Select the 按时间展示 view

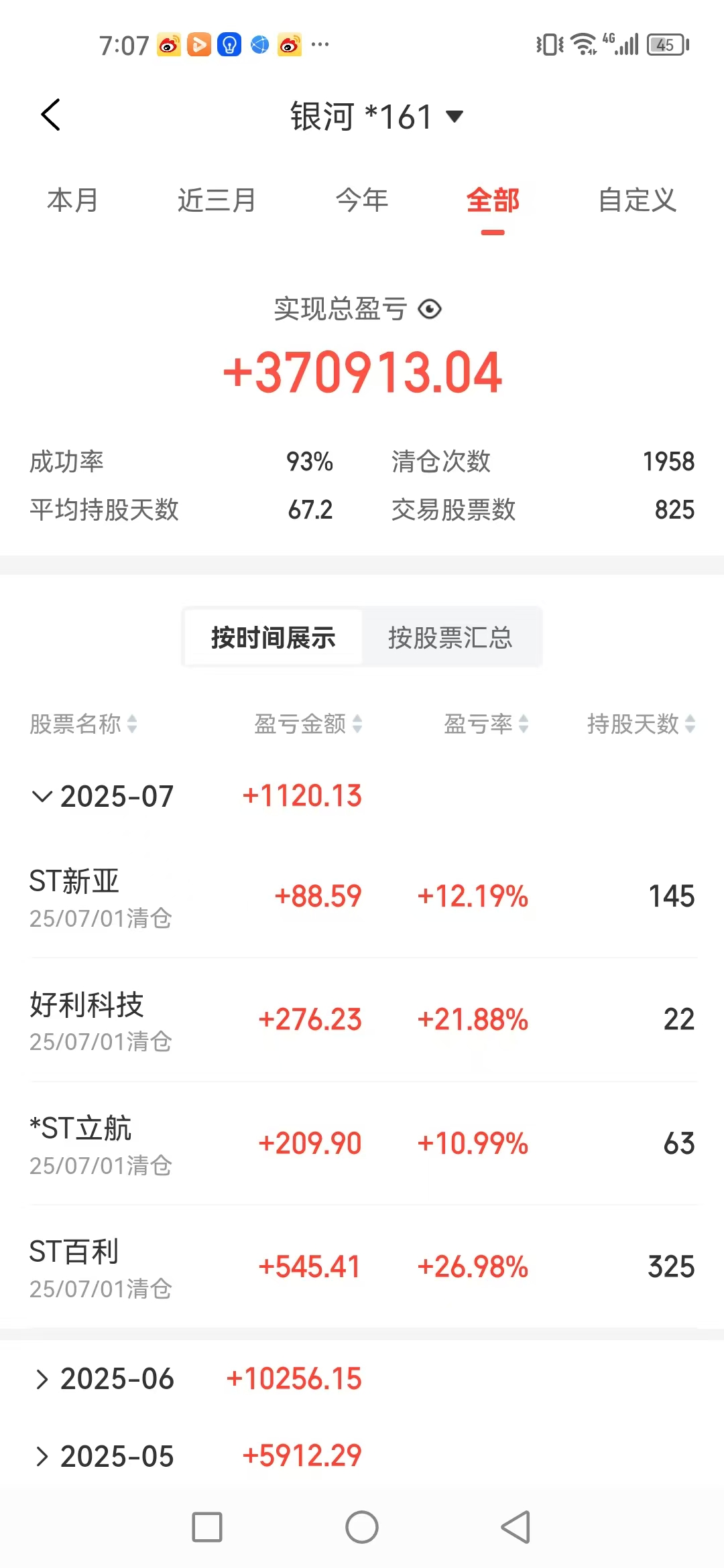(274, 637)
